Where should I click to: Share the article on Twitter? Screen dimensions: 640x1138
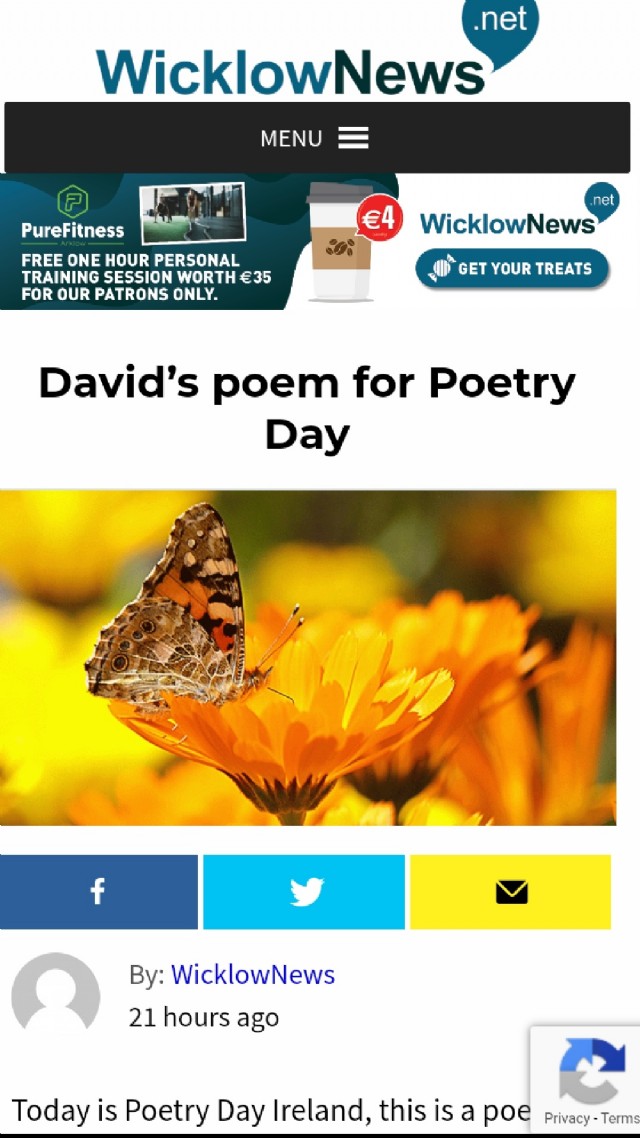305,891
